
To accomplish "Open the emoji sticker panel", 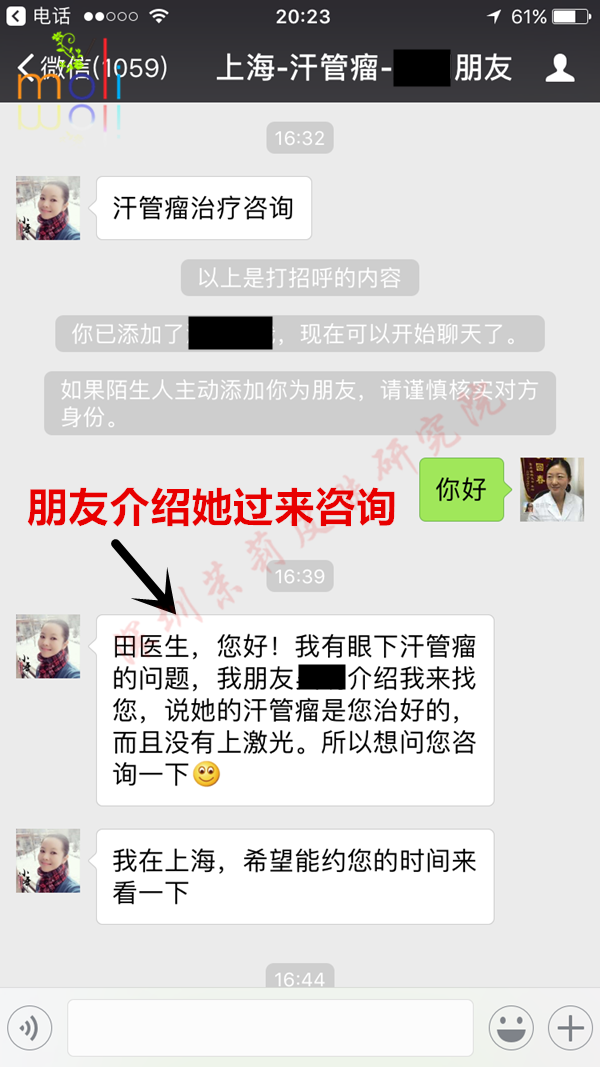I will click(511, 1027).
